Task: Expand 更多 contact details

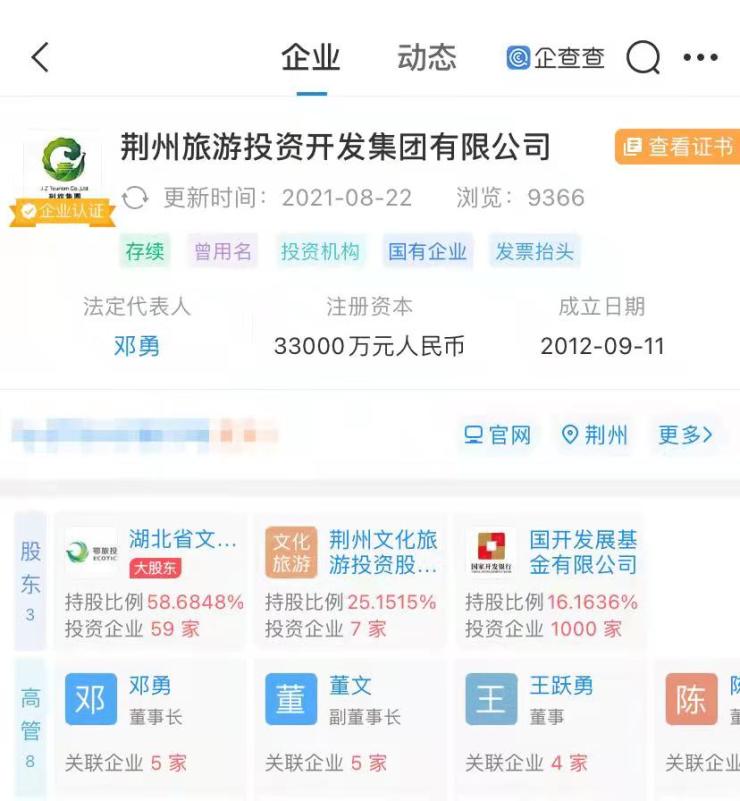Action: [x=686, y=435]
